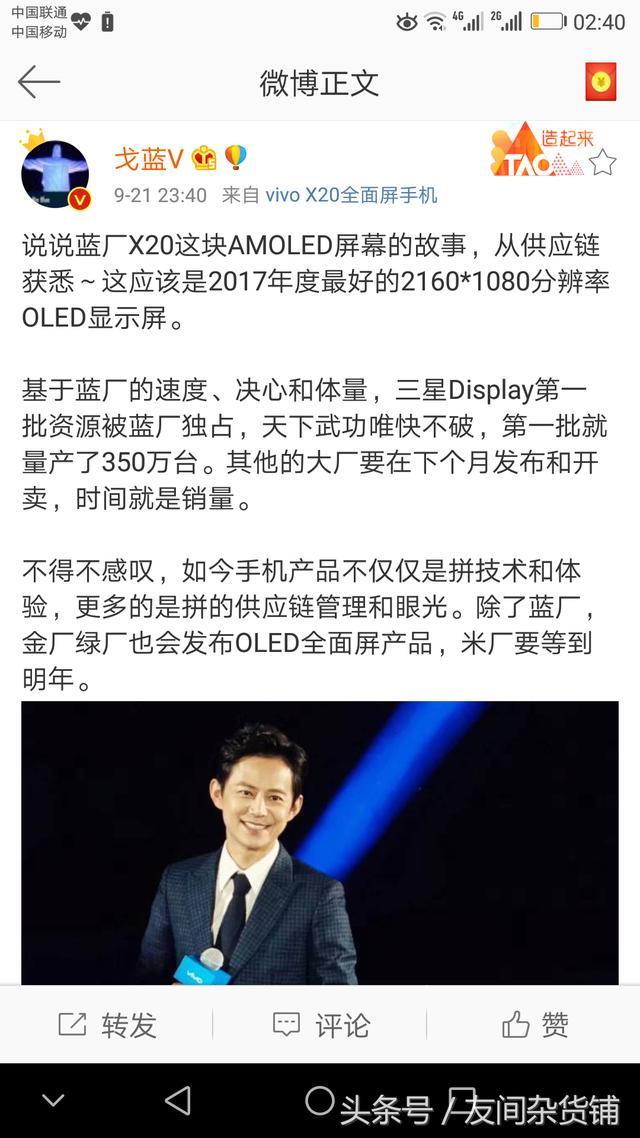The image size is (640, 1138).
Task: Open 戈蓝V's profile avatar
Action: click(x=56, y=174)
